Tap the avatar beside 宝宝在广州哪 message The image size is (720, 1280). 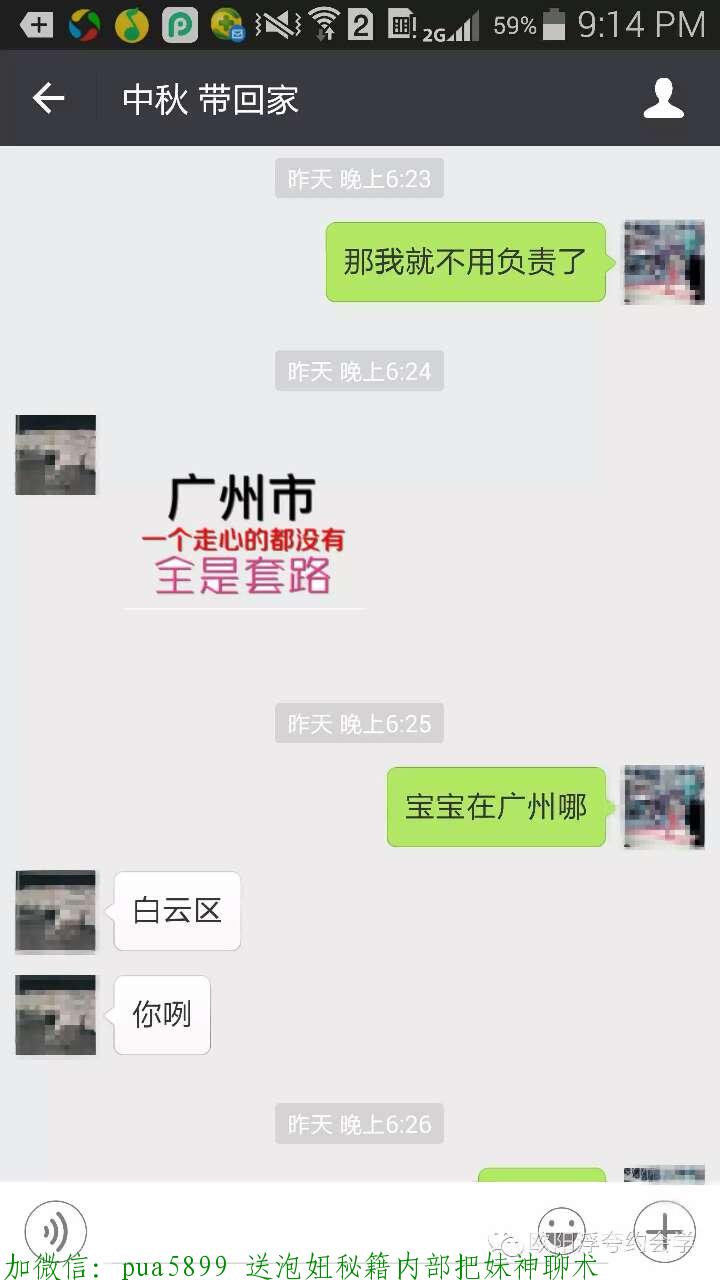pos(664,807)
